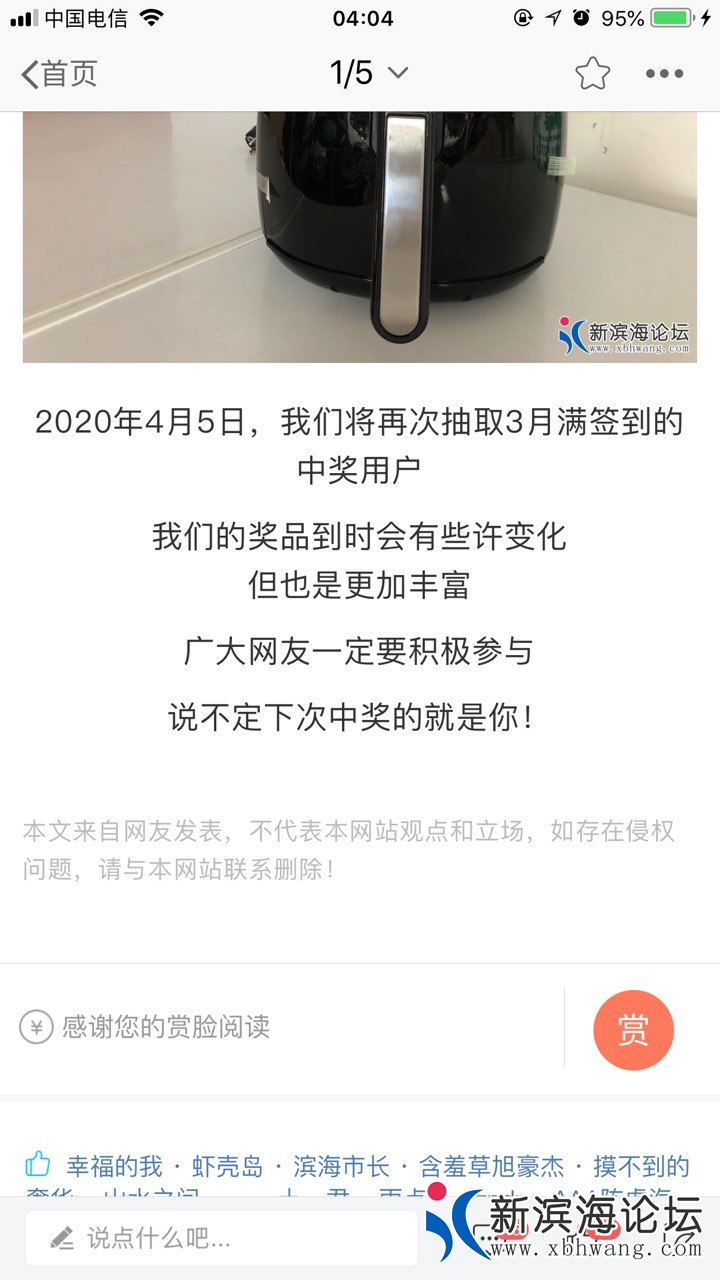720x1280 pixels.
Task: Open 虾壳岛's profile
Action: [227, 1166]
